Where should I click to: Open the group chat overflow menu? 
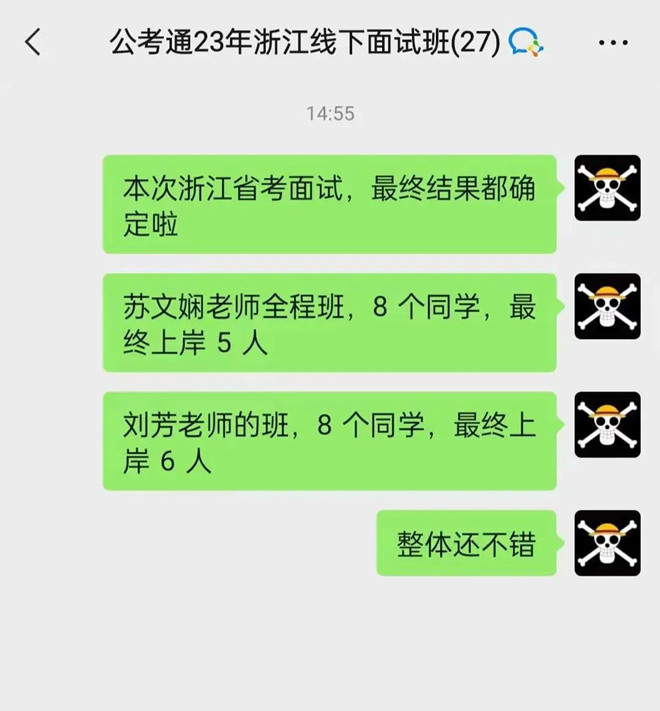(613, 43)
